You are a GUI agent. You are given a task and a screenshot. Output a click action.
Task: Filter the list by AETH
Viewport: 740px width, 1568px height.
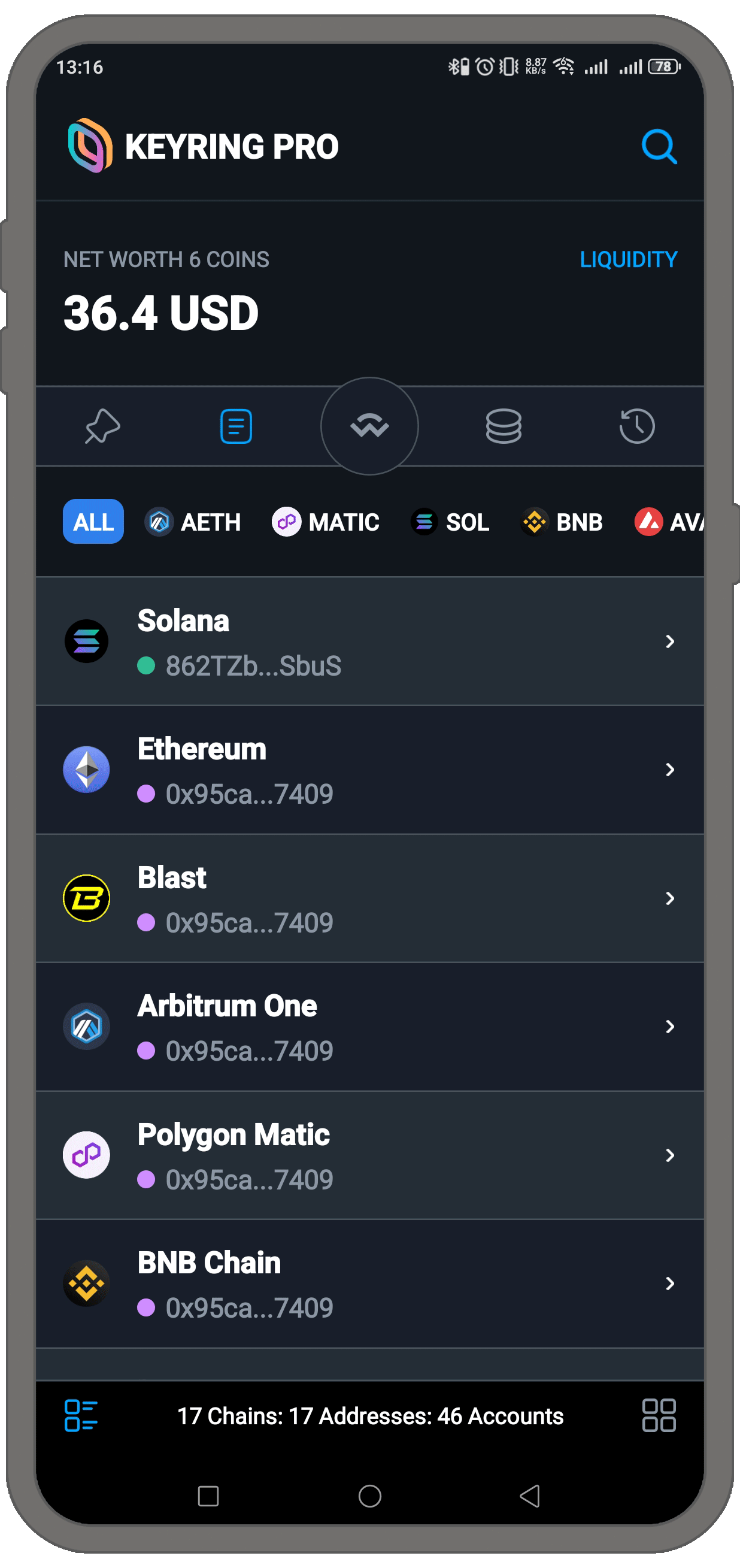(x=193, y=522)
